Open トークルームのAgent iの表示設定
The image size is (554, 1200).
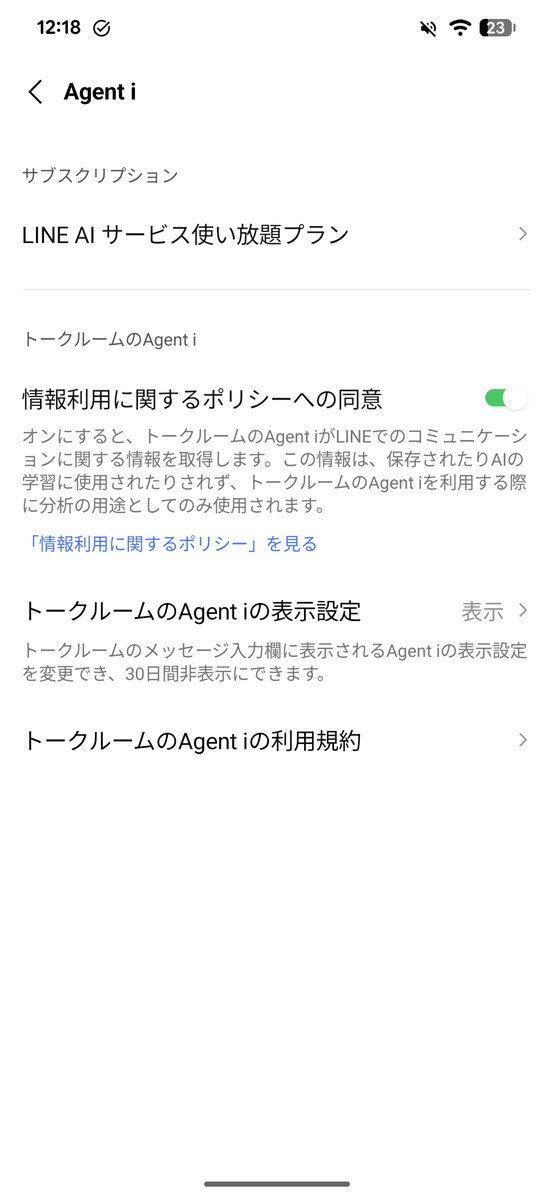[277, 611]
